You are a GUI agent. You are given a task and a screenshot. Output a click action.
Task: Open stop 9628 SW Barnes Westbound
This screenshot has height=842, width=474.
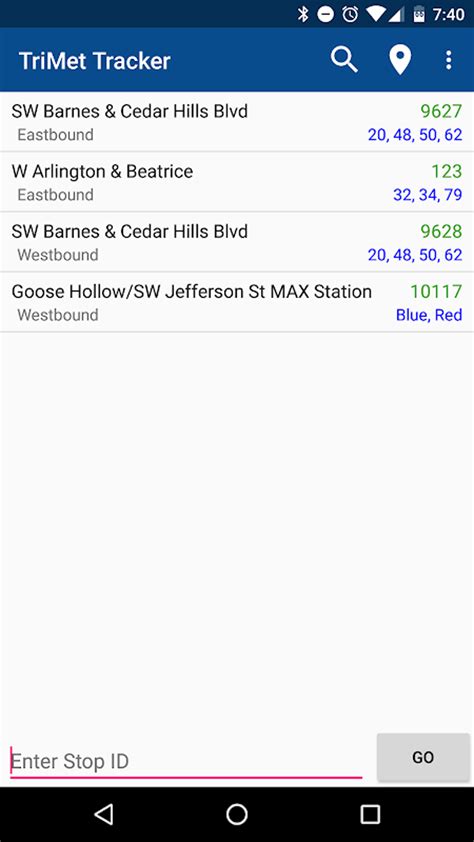tap(237, 242)
